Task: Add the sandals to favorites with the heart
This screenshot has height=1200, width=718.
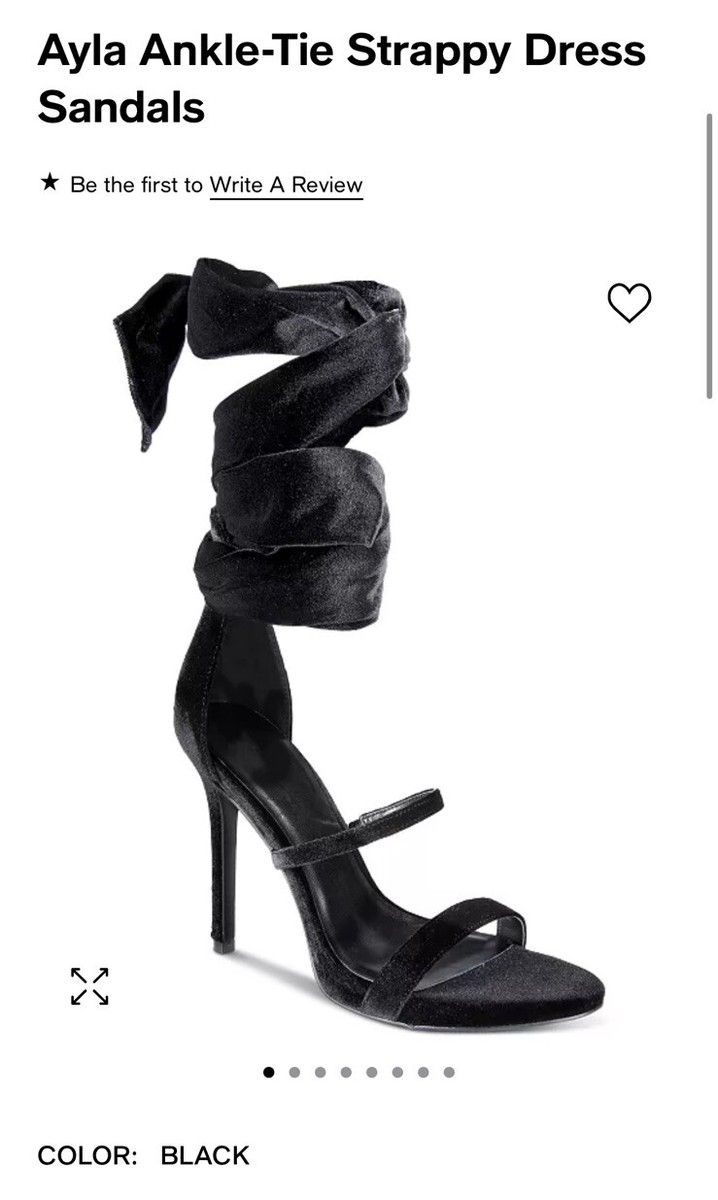Action: [x=629, y=302]
